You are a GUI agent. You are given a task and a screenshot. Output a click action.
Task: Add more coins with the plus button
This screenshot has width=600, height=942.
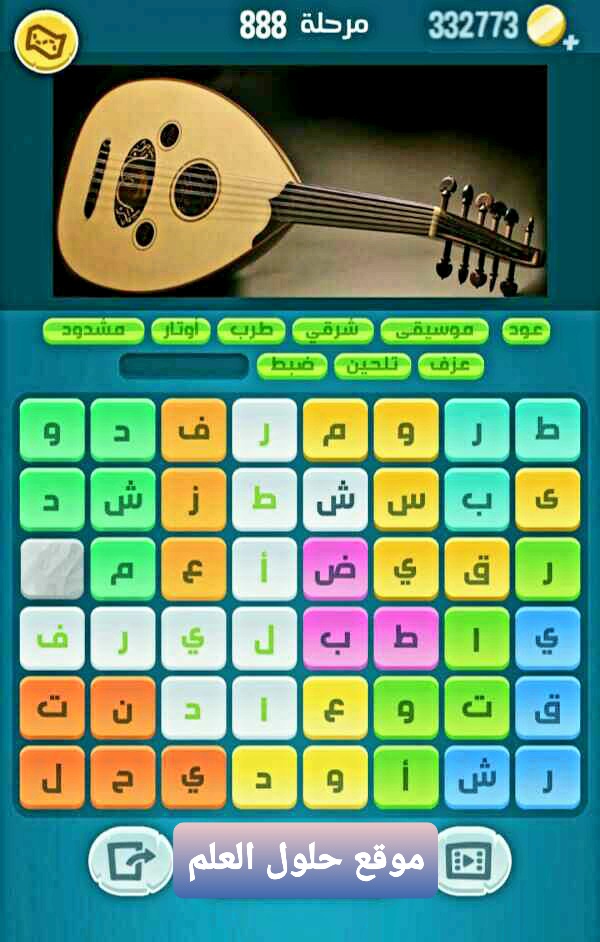point(571,42)
